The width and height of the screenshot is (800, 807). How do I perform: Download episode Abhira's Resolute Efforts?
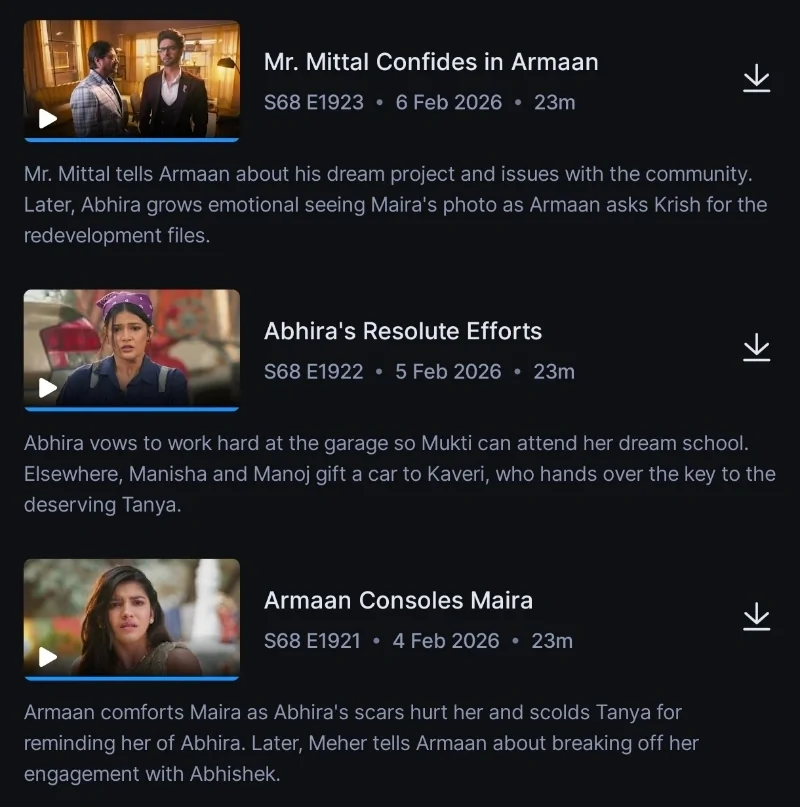[757, 348]
